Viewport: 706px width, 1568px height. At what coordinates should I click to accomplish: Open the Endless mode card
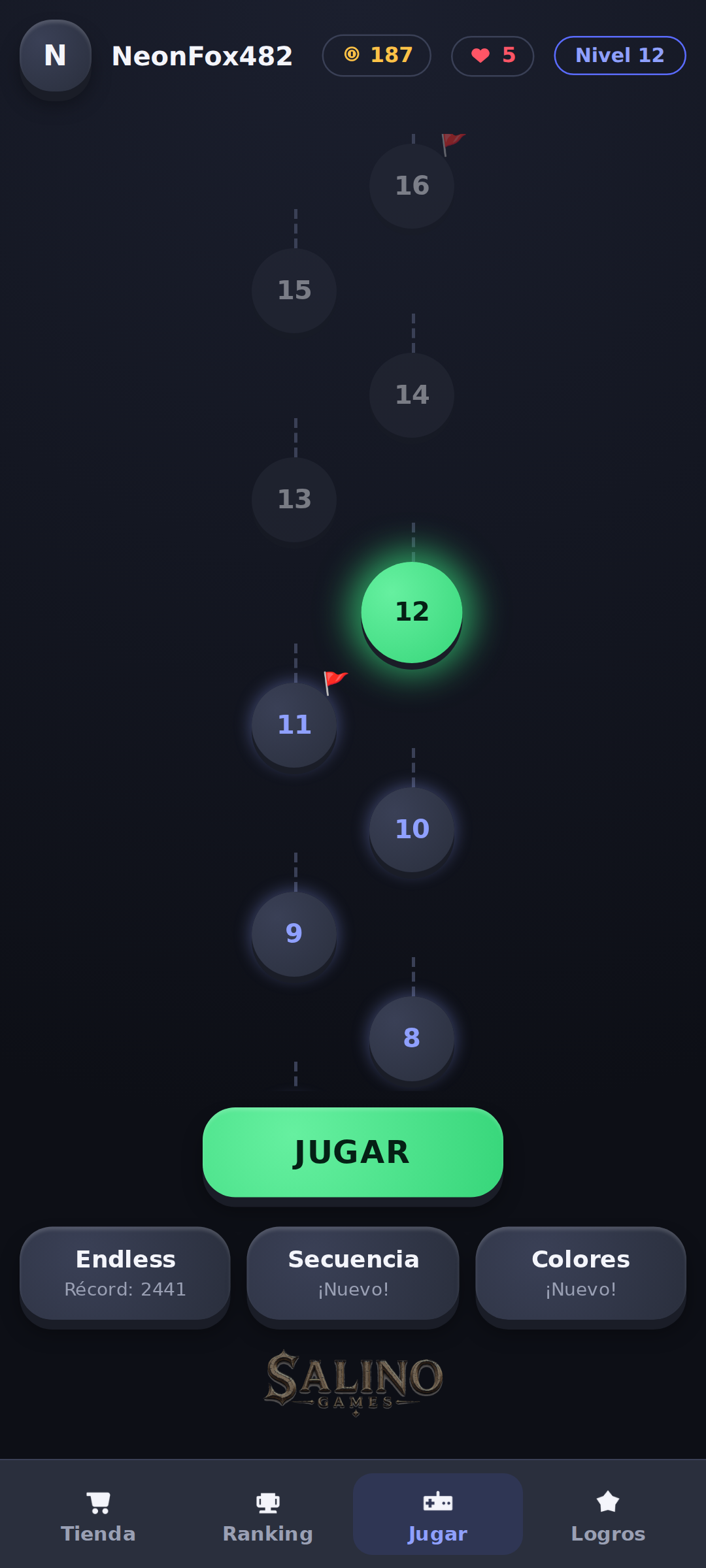[x=125, y=1273]
